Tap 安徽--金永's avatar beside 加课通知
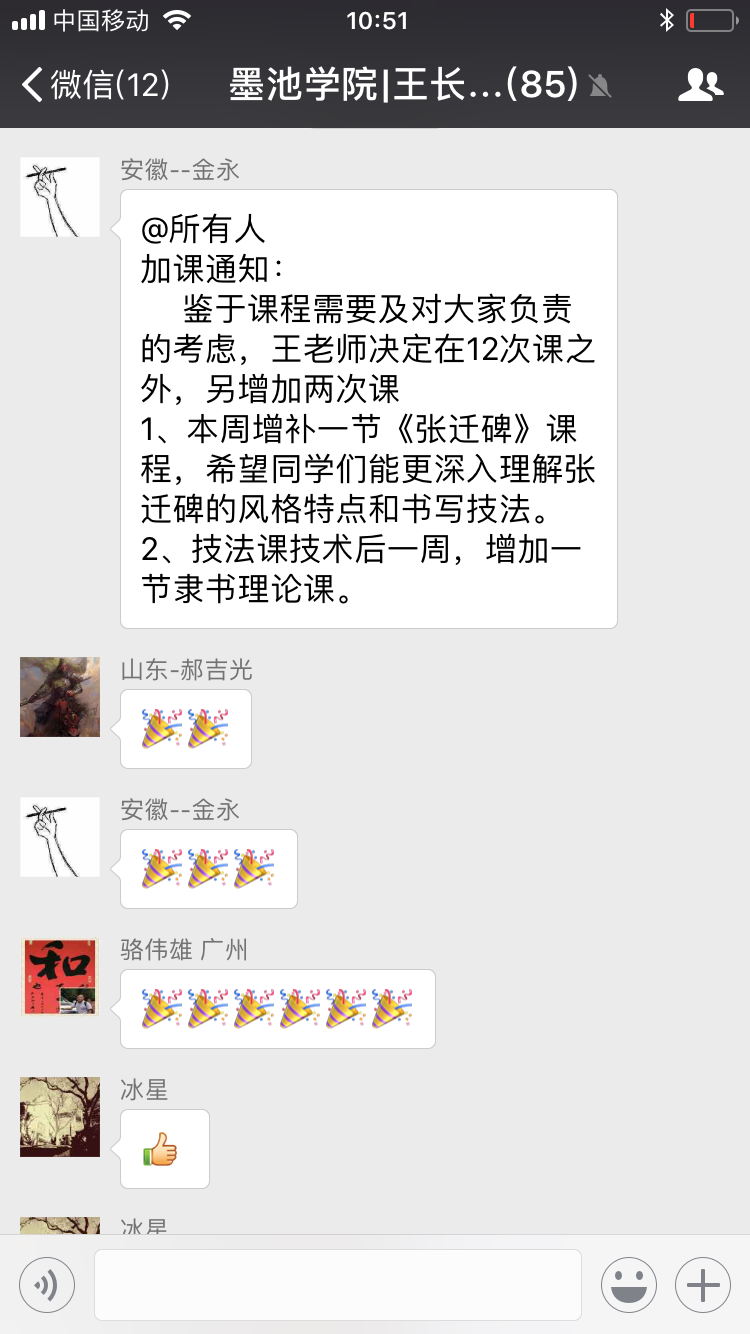 (60, 197)
